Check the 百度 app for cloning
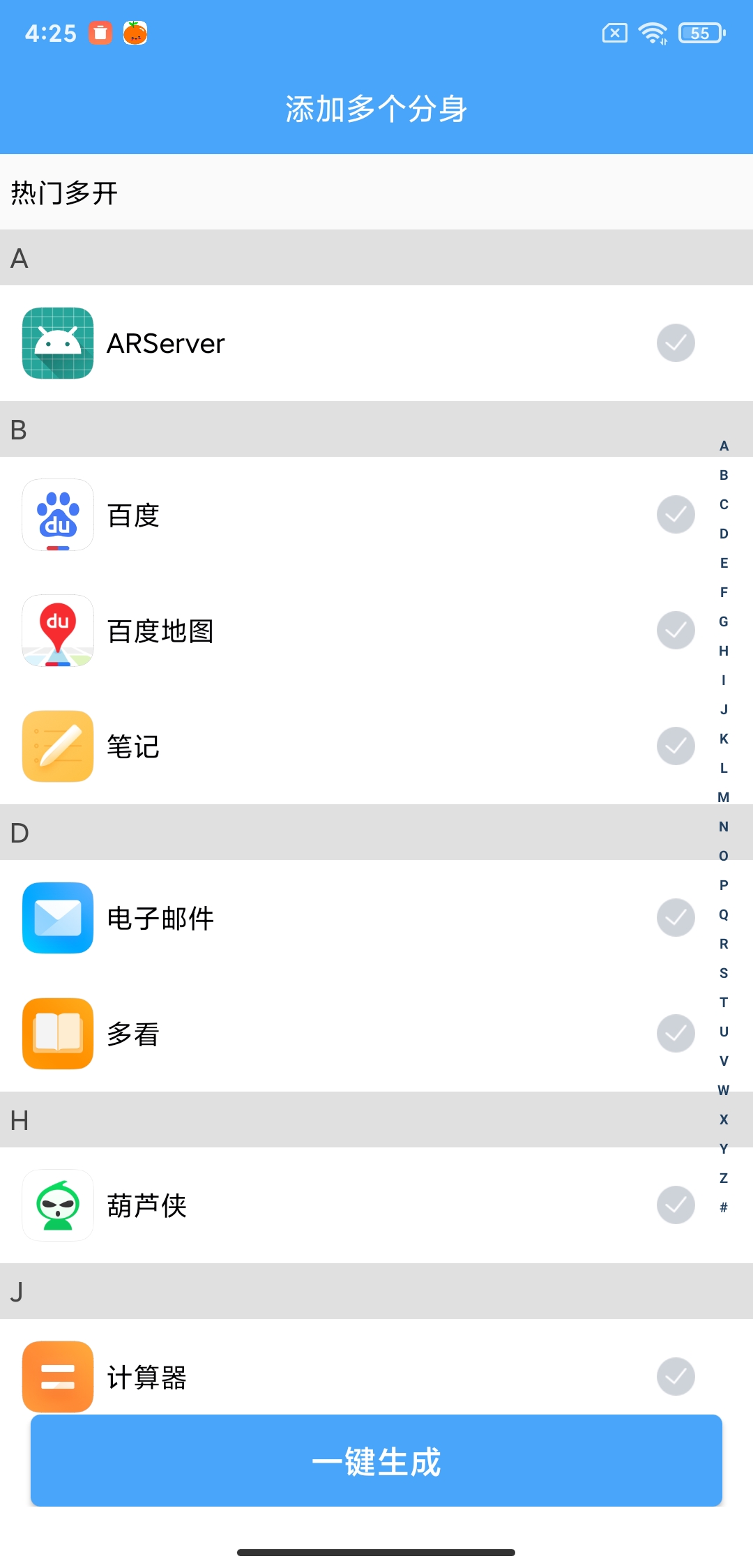Viewport: 753px width, 1568px height. 676,515
